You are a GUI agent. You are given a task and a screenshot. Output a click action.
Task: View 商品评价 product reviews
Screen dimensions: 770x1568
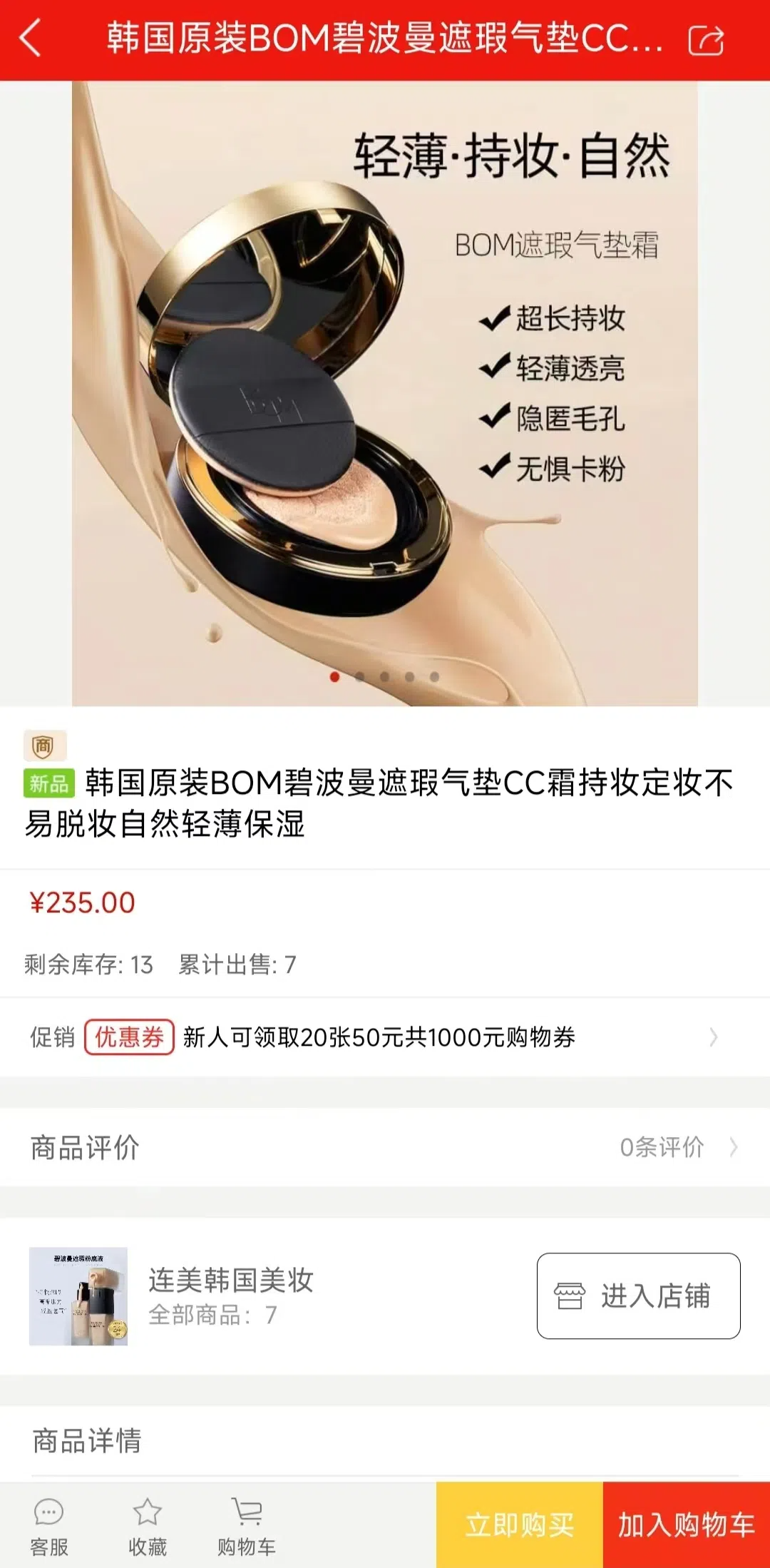coord(385,1147)
